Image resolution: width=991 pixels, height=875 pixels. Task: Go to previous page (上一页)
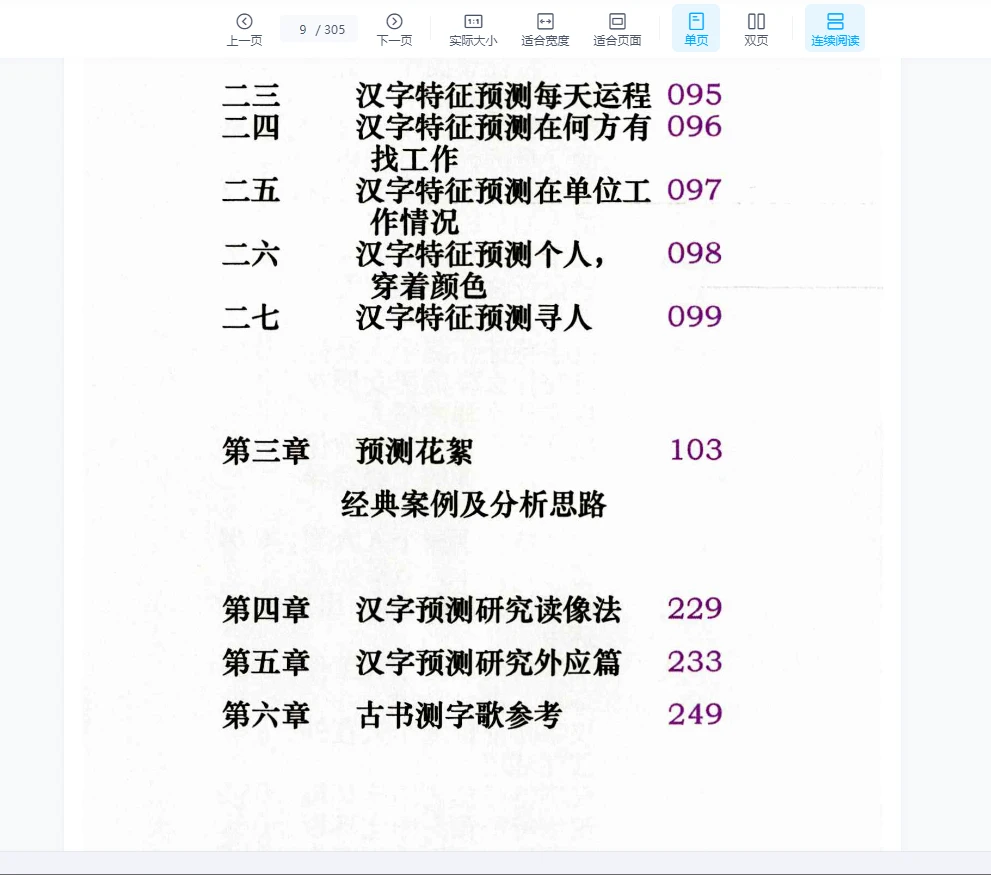244,29
